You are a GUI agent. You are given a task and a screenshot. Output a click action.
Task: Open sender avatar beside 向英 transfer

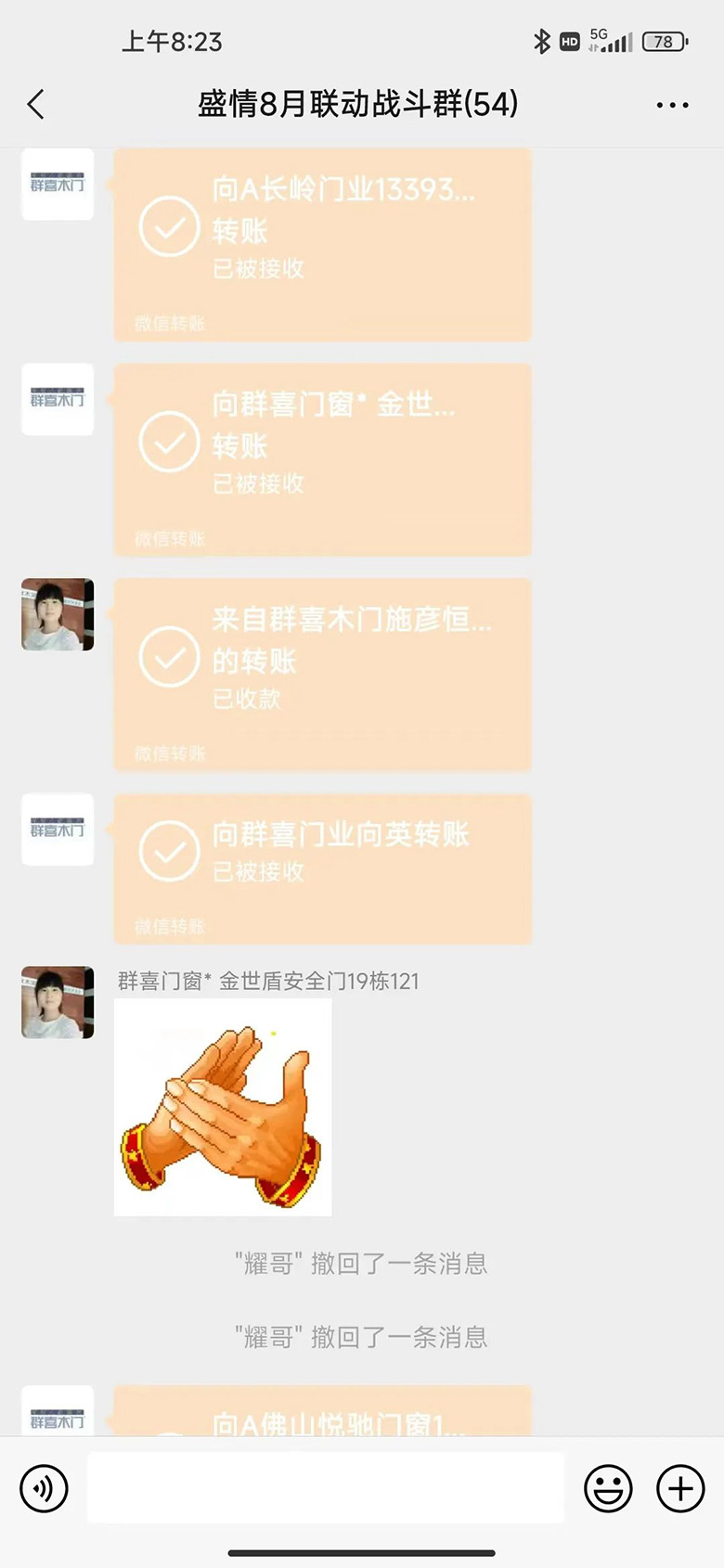click(58, 829)
